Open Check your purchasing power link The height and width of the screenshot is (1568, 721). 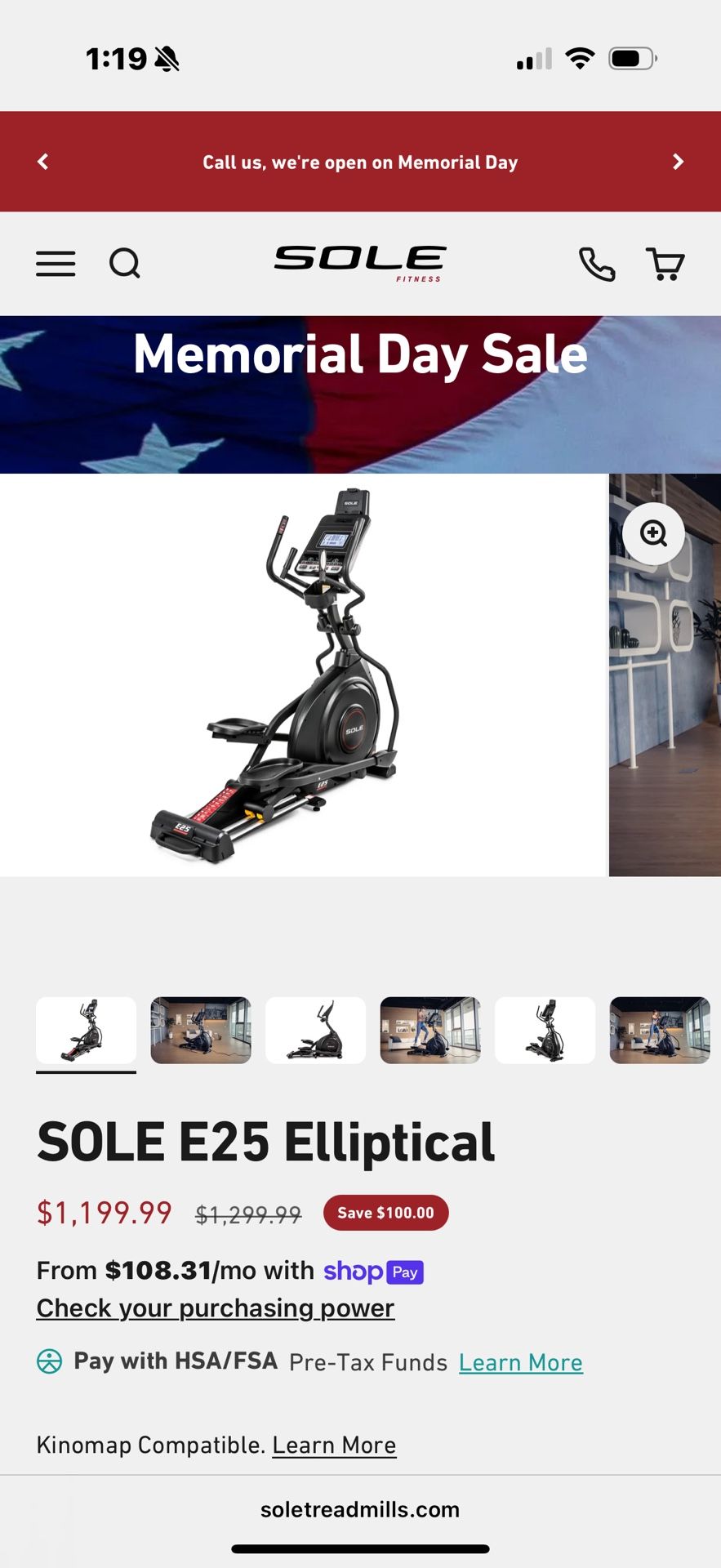pyautogui.click(x=216, y=1308)
